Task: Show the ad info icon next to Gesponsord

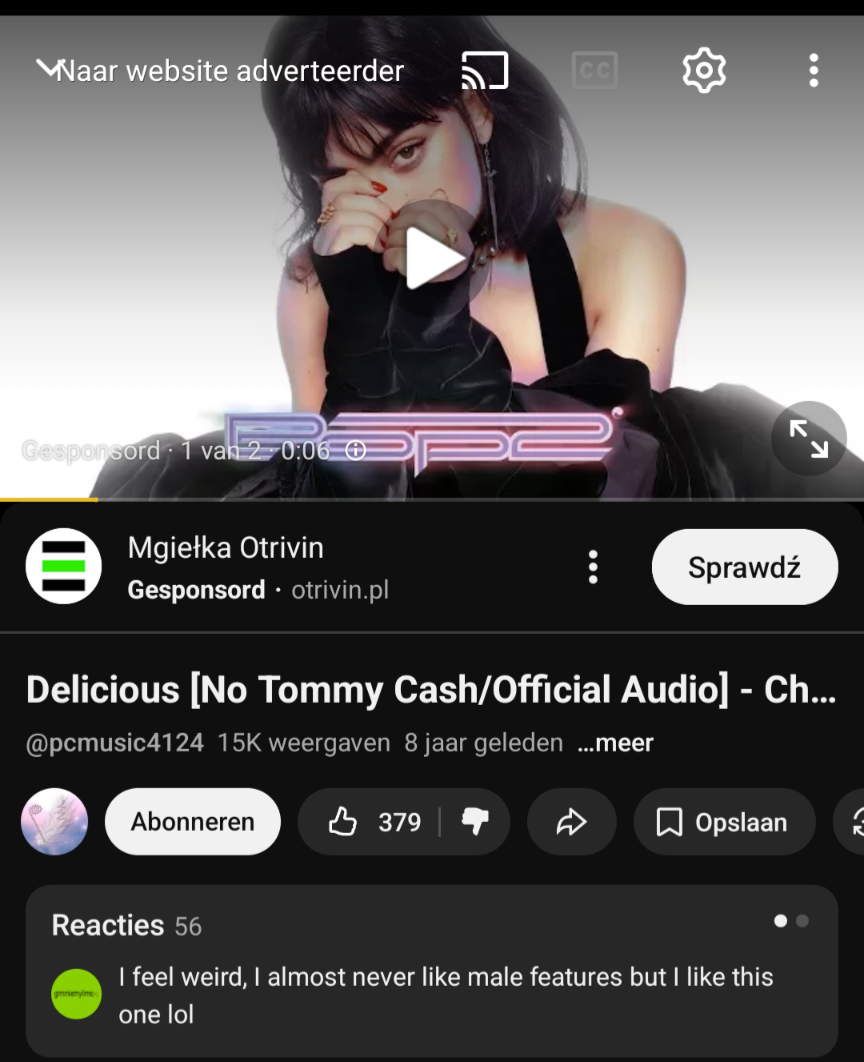Action: (x=355, y=451)
